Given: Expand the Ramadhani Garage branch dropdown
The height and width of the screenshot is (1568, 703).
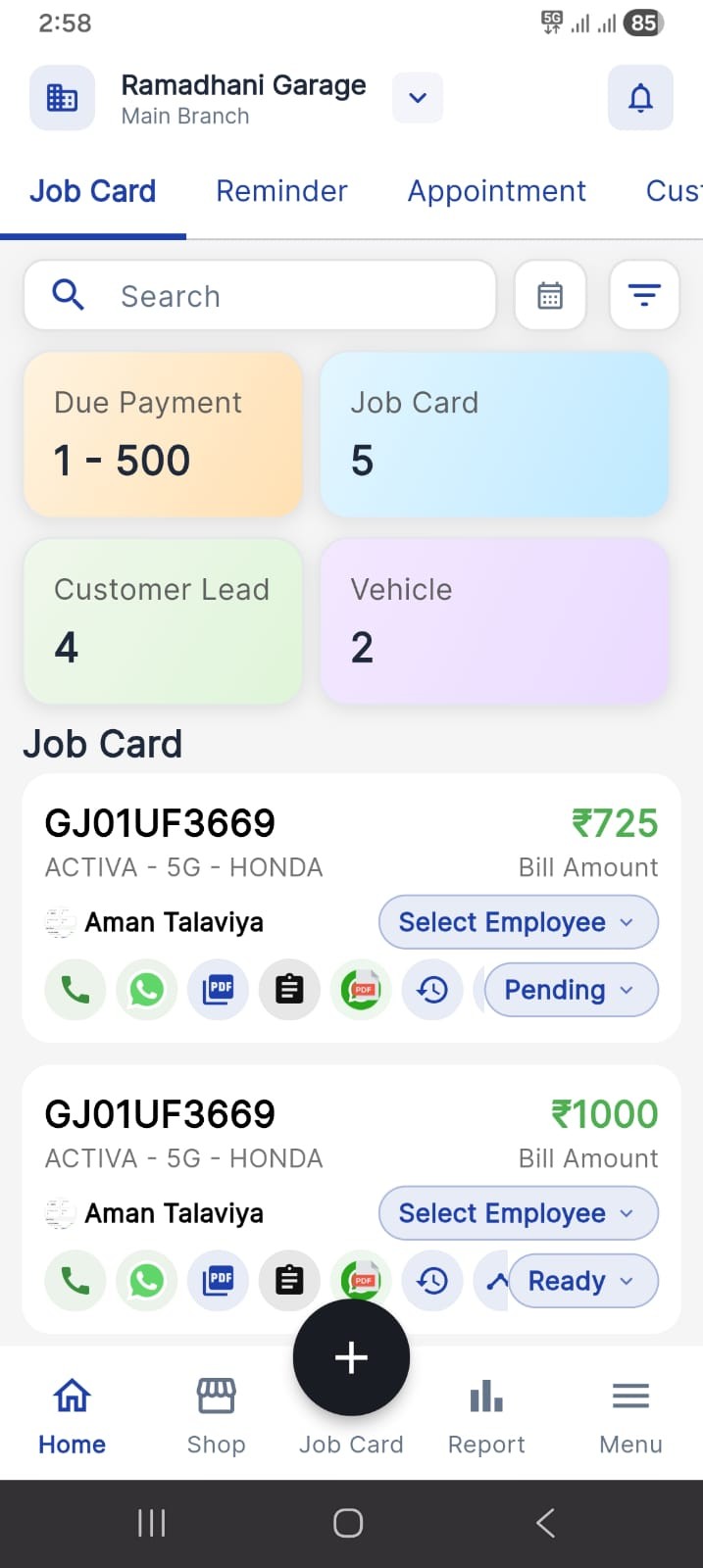Looking at the screenshot, I should 418,98.
